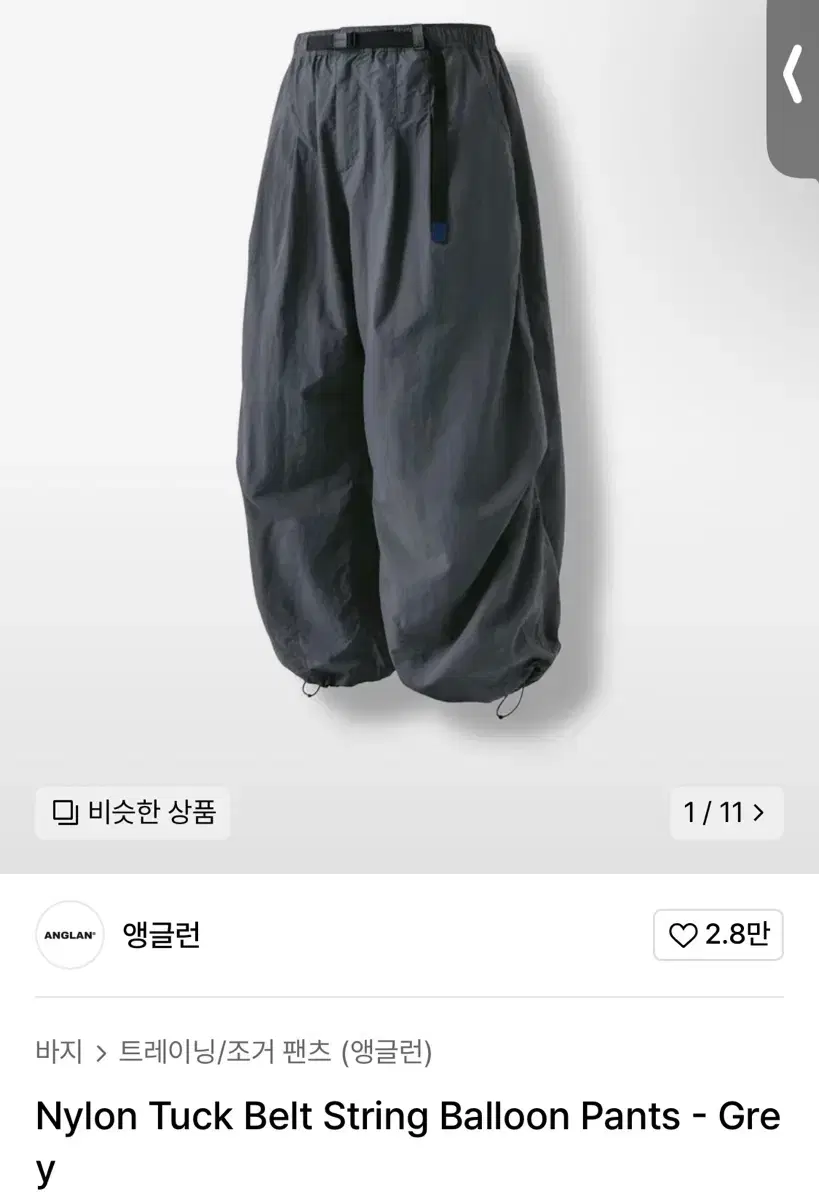Like this product with the heart button
Image resolution: width=819 pixels, height=1200 pixels.
[x=718, y=936]
